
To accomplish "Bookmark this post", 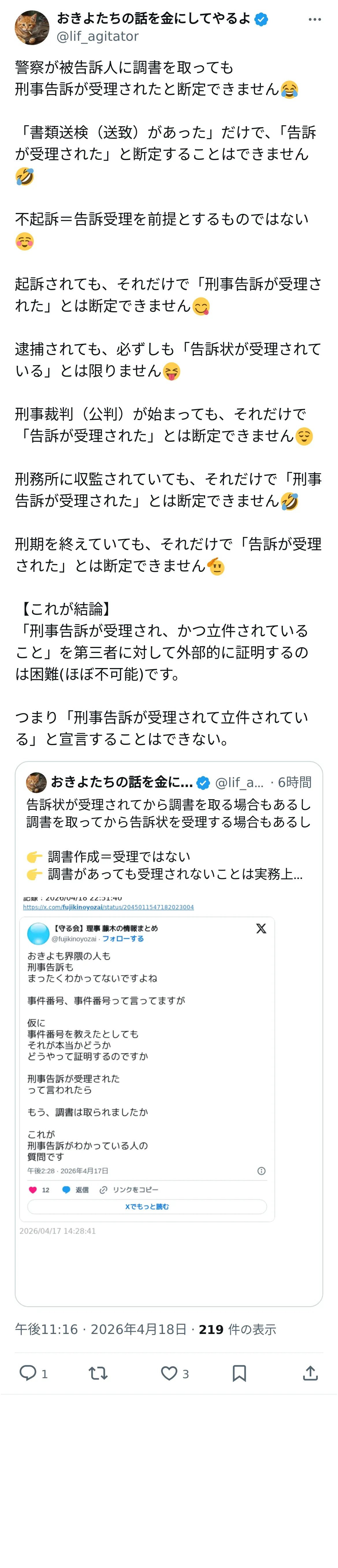I will [x=239, y=1373].
